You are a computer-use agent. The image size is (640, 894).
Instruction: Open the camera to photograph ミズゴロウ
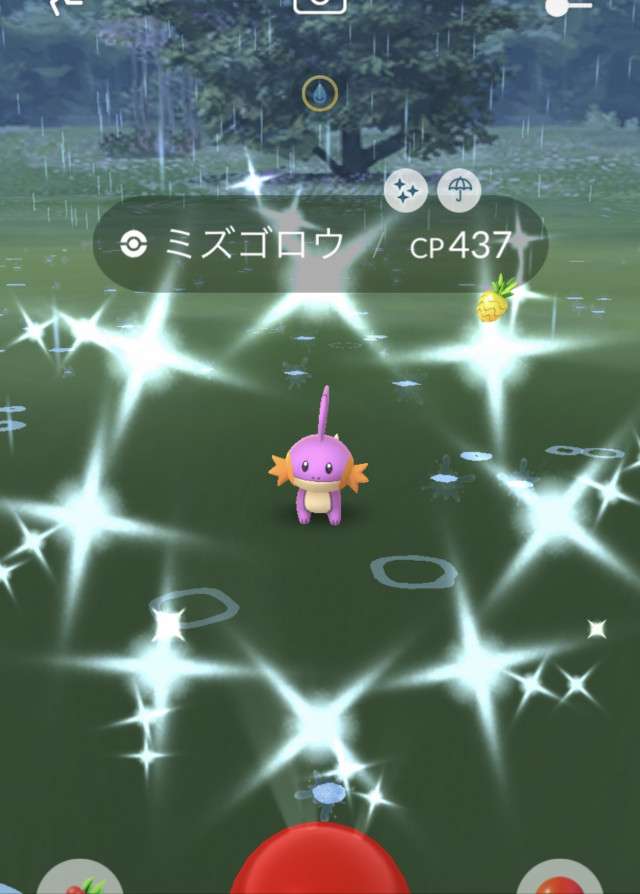320,5
